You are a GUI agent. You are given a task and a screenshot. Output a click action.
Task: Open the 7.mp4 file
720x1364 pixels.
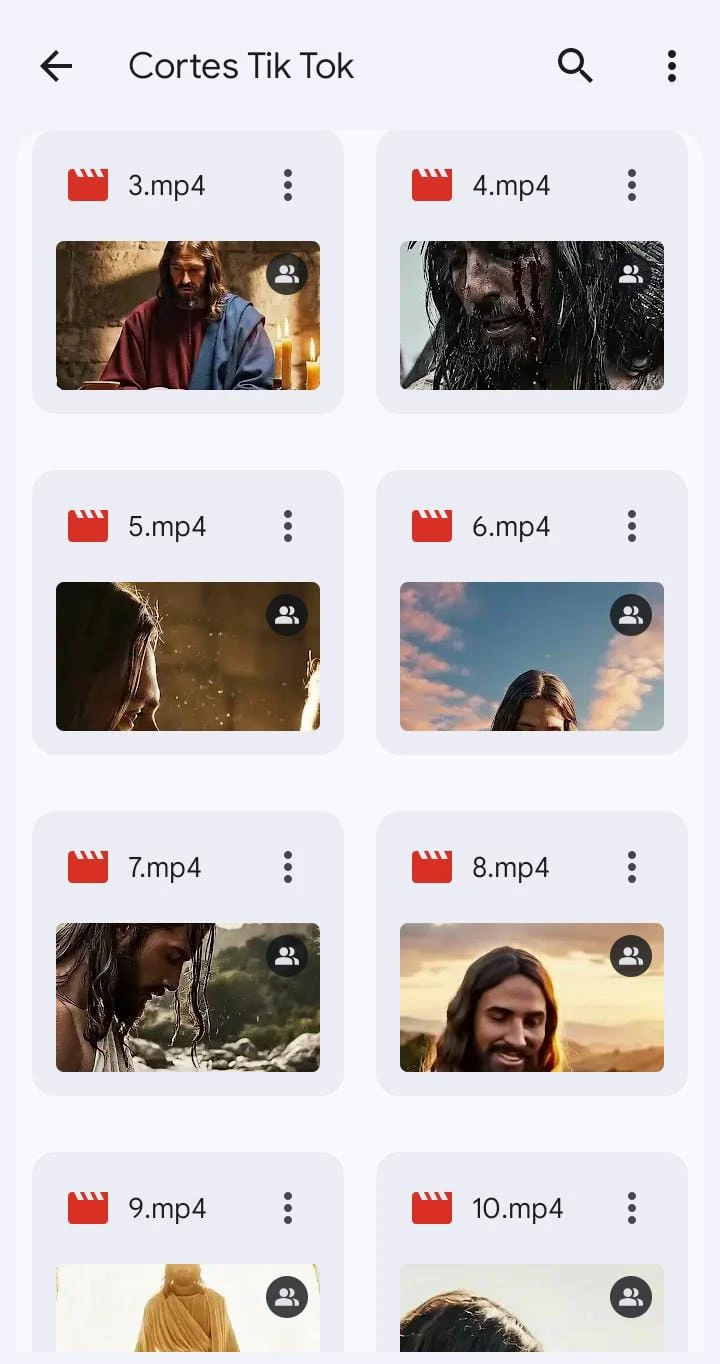(188, 997)
